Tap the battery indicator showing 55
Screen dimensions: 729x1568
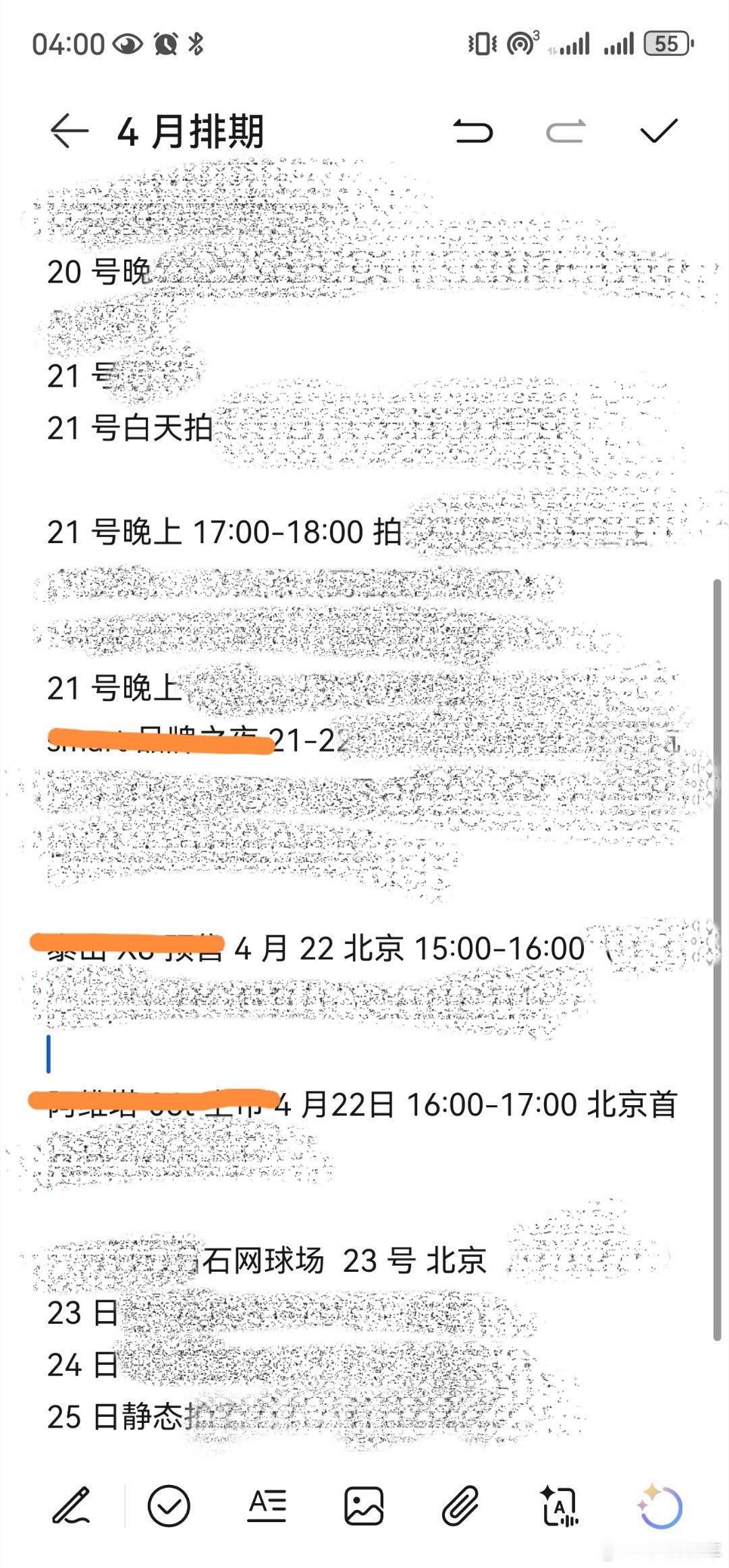(666, 43)
